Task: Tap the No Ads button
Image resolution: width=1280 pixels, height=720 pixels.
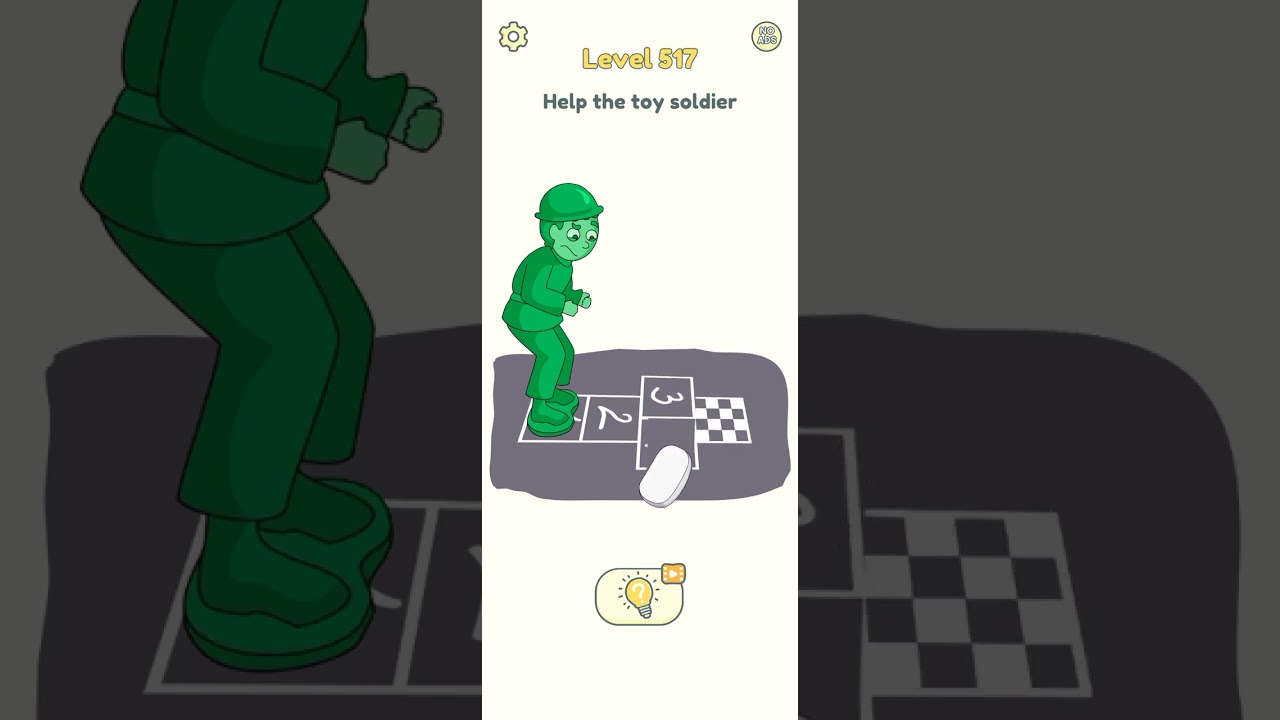Action: [766, 37]
